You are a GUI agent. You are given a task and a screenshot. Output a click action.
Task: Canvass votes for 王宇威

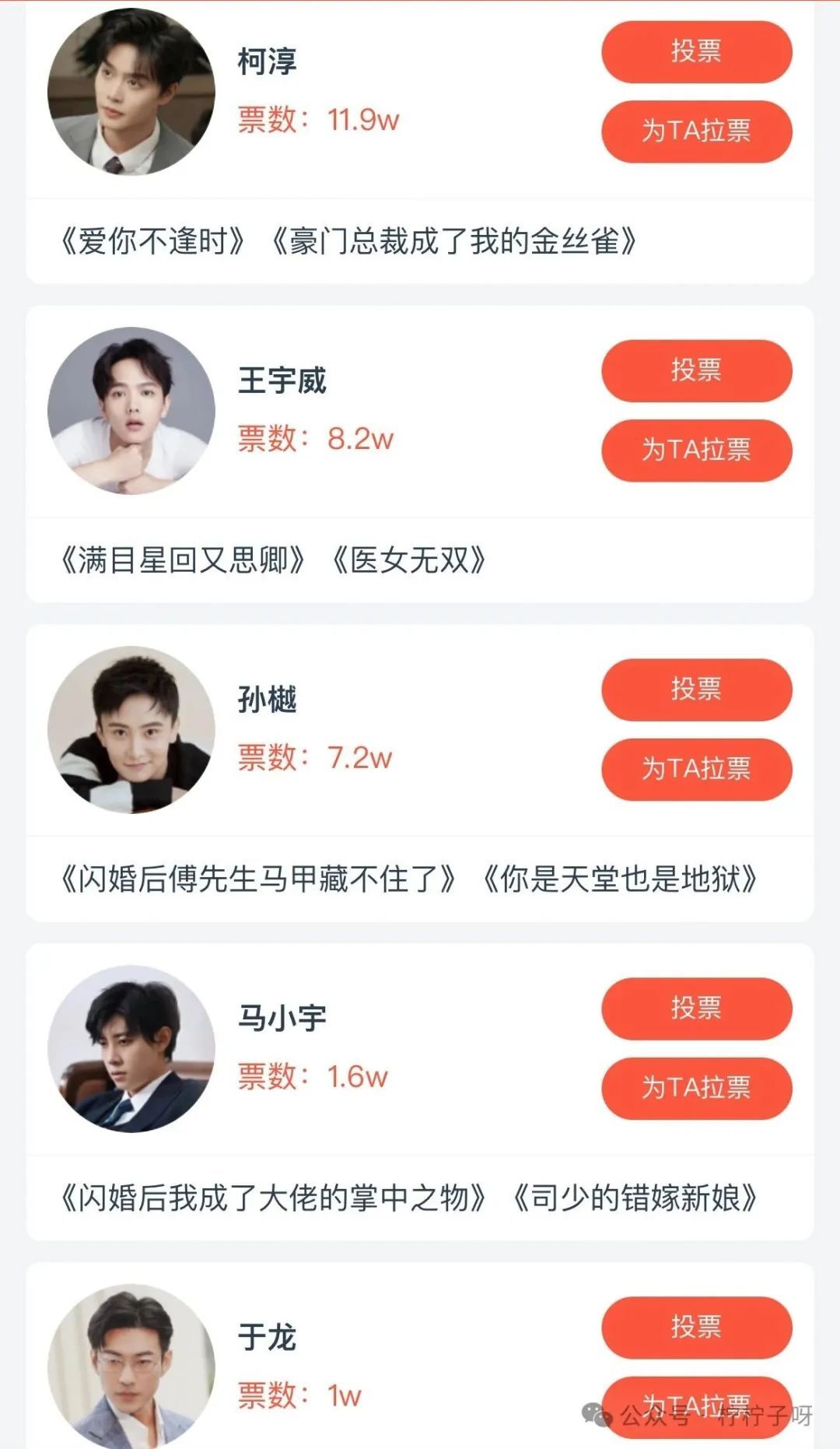click(696, 451)
